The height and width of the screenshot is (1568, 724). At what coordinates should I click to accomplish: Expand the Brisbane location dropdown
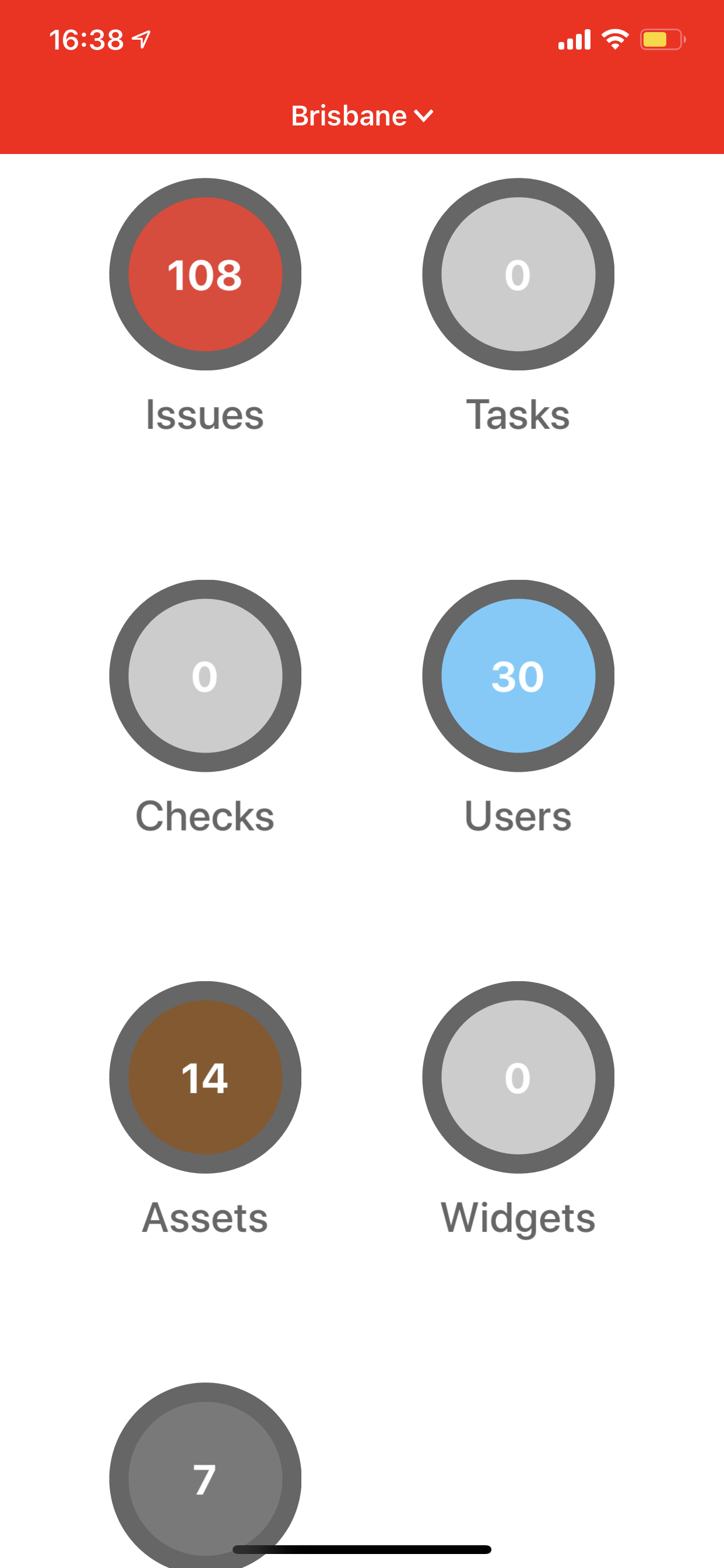[362, 116]
